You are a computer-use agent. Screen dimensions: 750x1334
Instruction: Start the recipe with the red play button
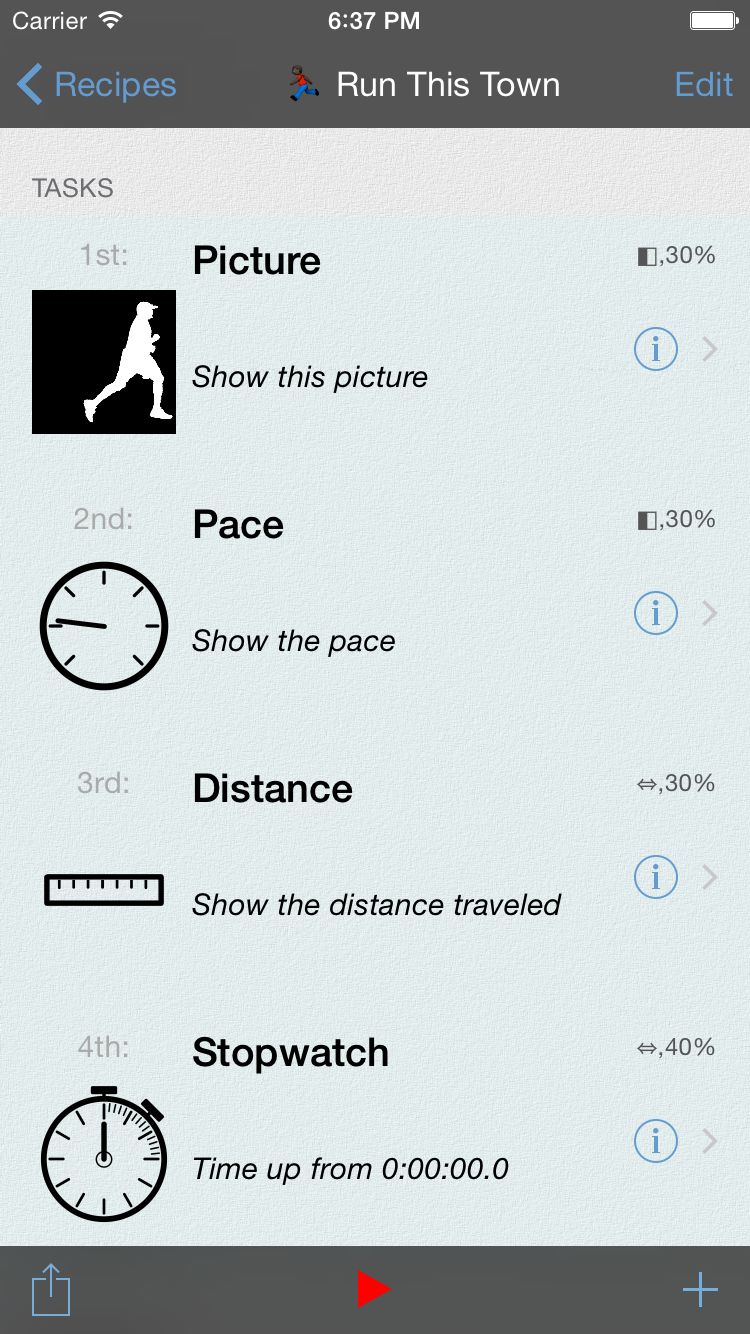click(374, 1289)
